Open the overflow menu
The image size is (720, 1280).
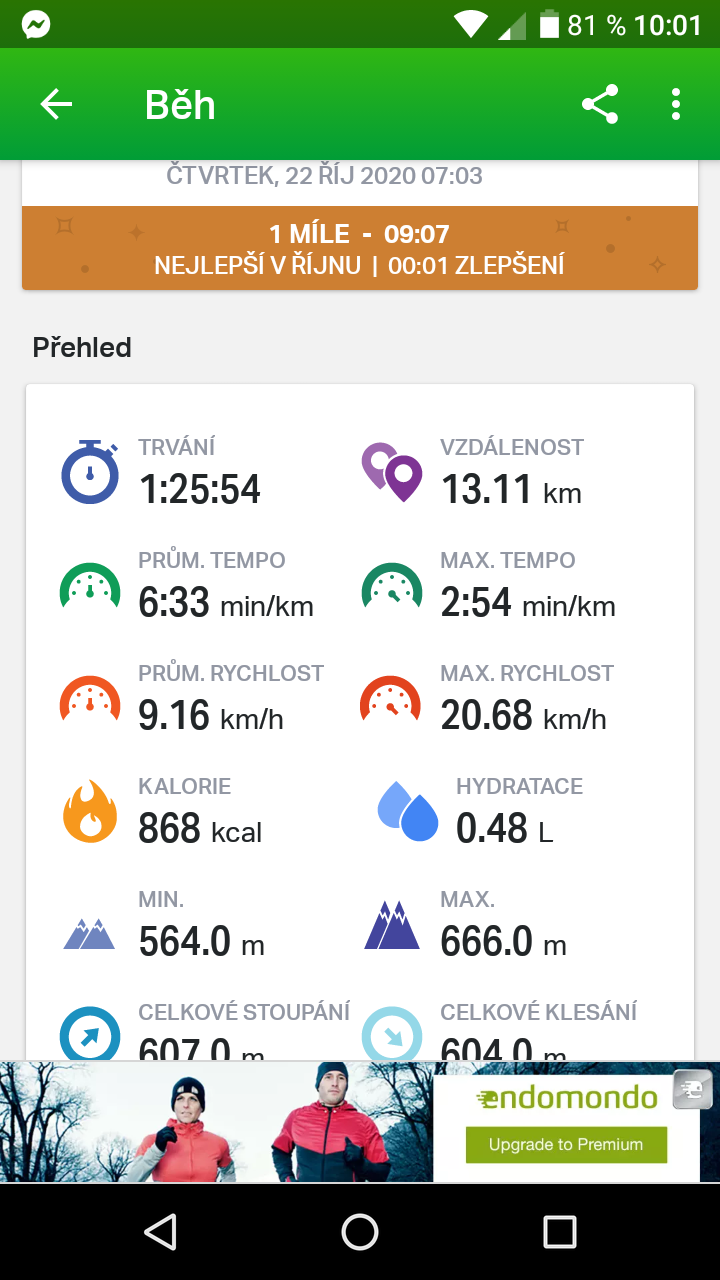tap(676, 105)
